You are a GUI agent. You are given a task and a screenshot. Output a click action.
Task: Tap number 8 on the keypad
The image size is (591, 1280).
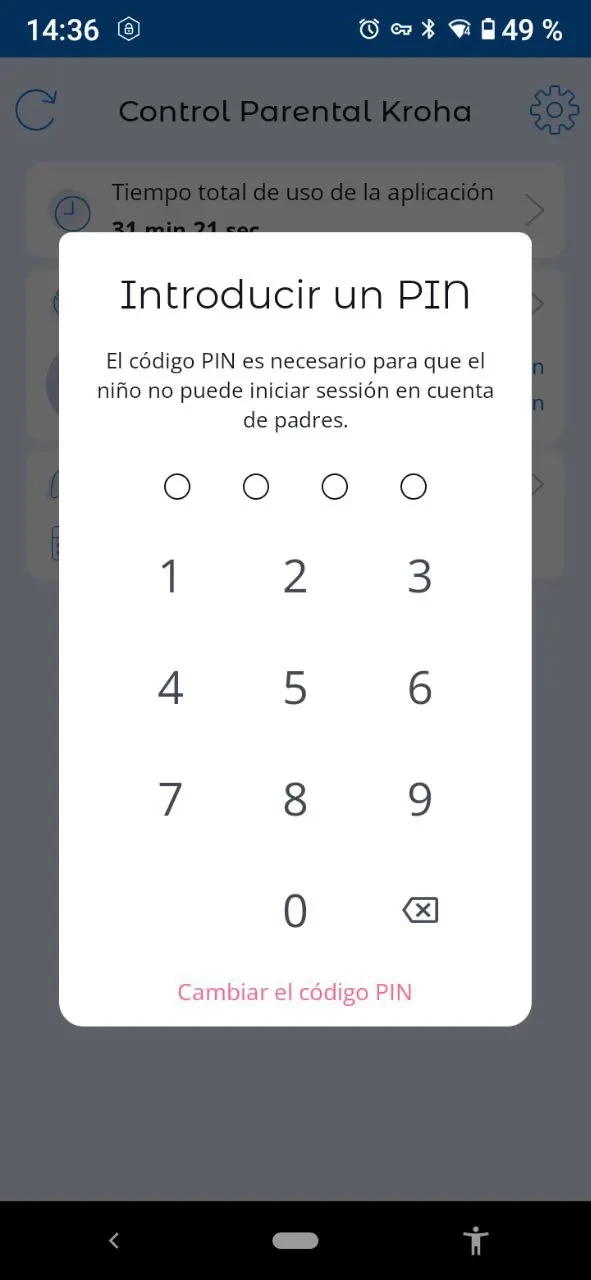click(x=295, y=800)
